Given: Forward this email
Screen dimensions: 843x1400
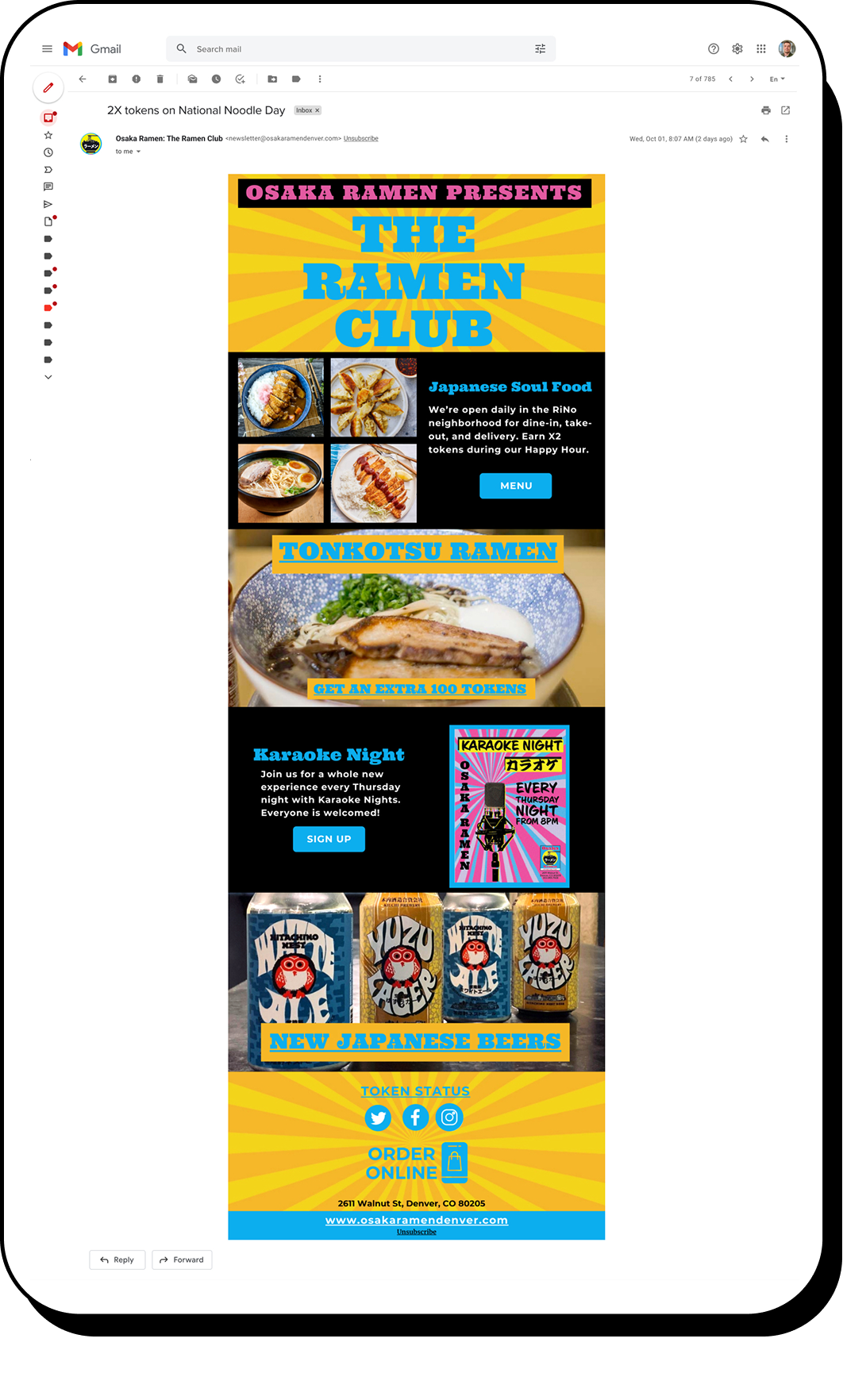Looking at the screenshot, I should coord(182,1260).
